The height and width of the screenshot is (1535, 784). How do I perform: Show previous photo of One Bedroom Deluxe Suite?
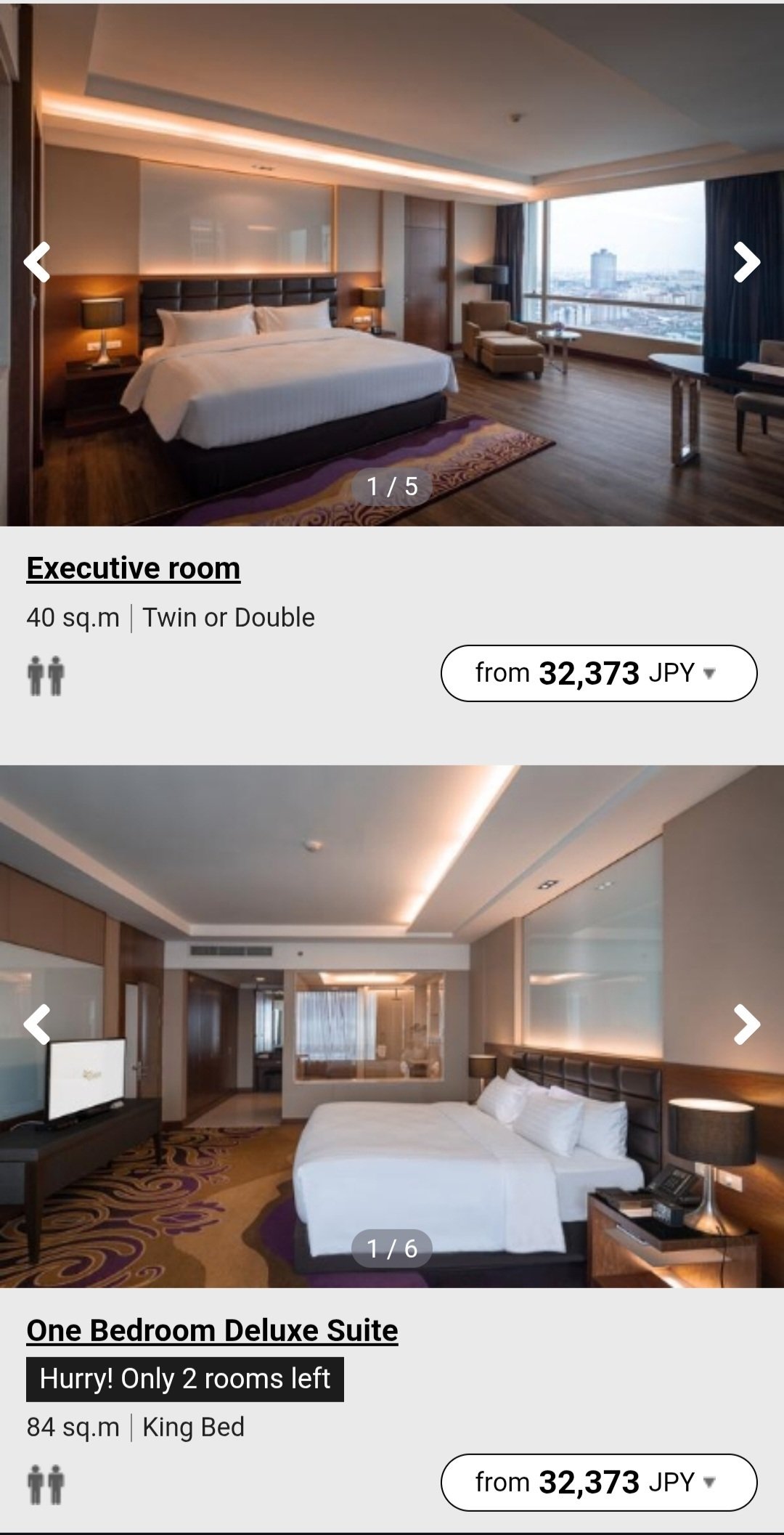click(x=37, y=1024)
